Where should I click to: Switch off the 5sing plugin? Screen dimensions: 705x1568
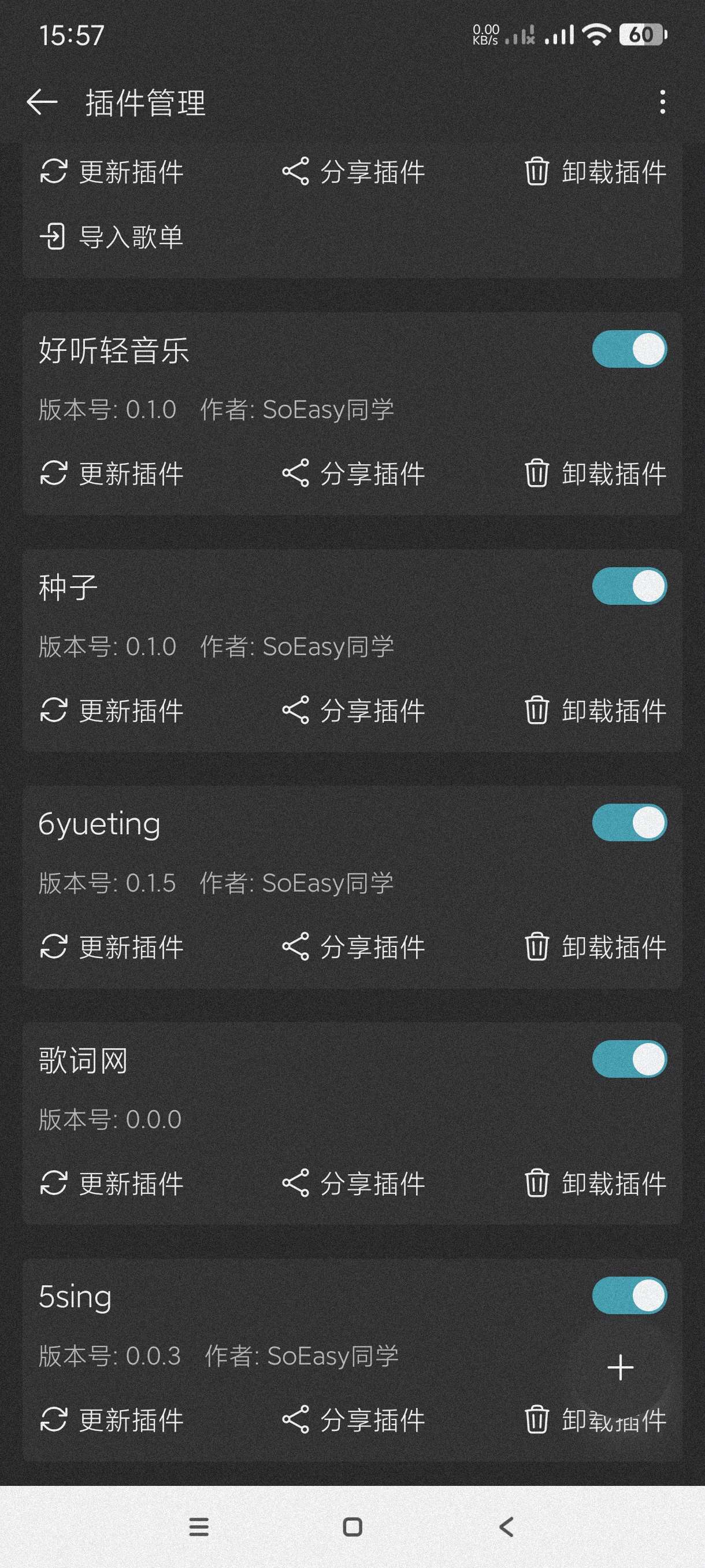(x=629, y=1295)
